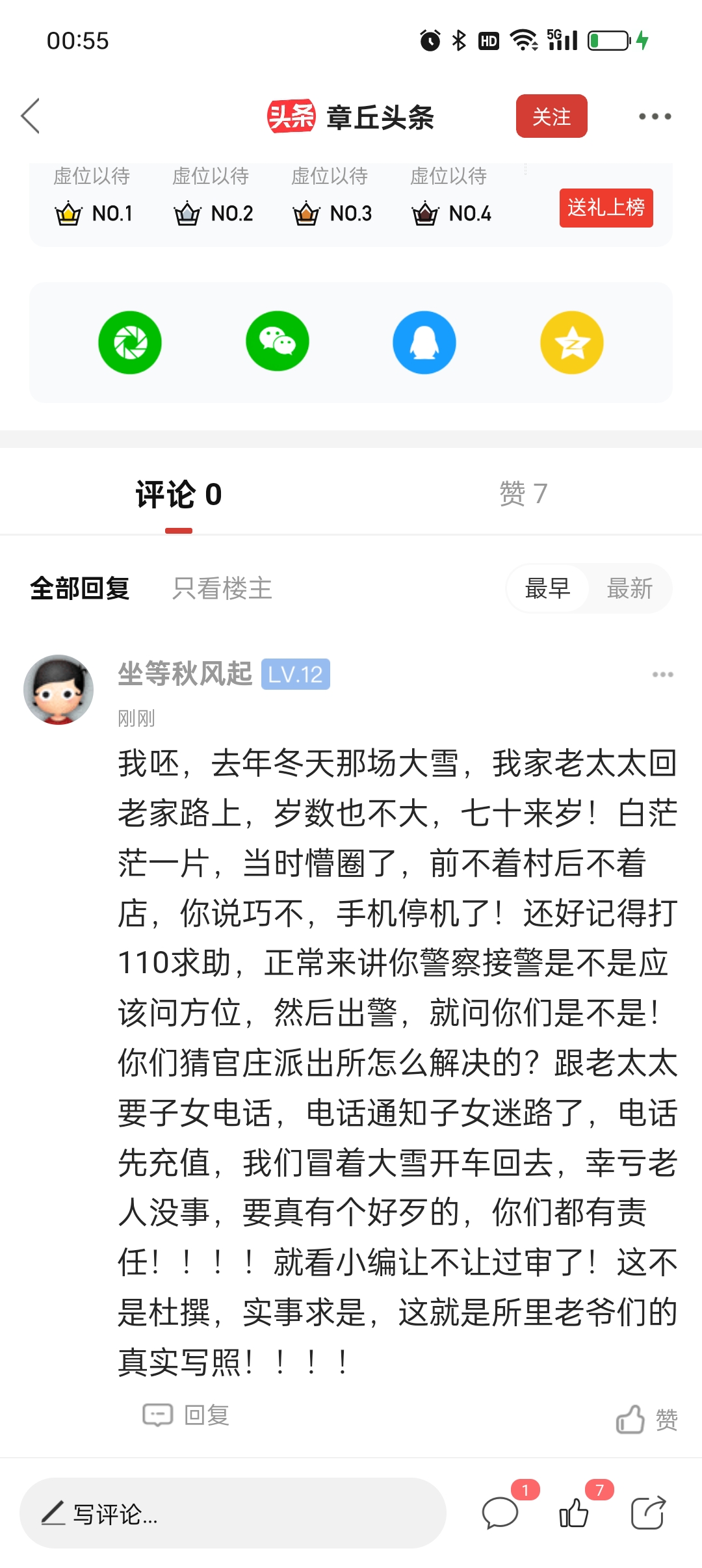702x1568 pixels.
Task: Share to QQ
Action: [424, 343]
